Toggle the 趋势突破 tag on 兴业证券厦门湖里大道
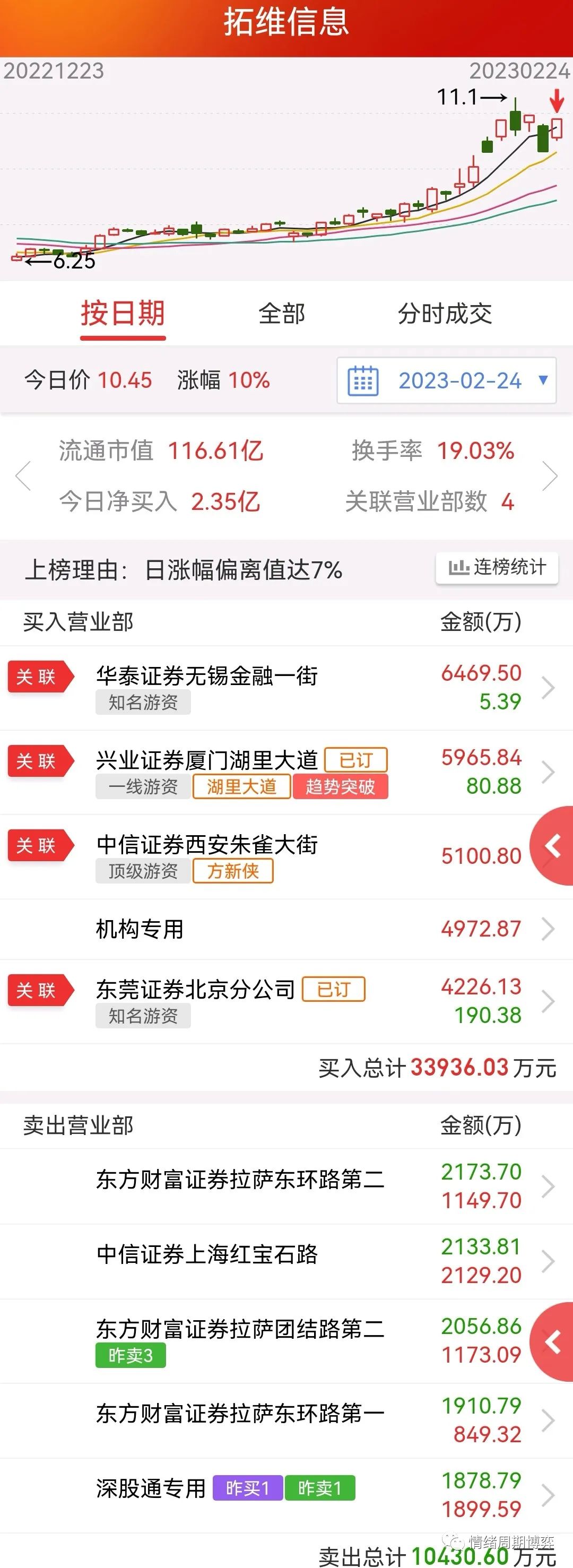Screen dimensions: 573x1568 point(341,787)
